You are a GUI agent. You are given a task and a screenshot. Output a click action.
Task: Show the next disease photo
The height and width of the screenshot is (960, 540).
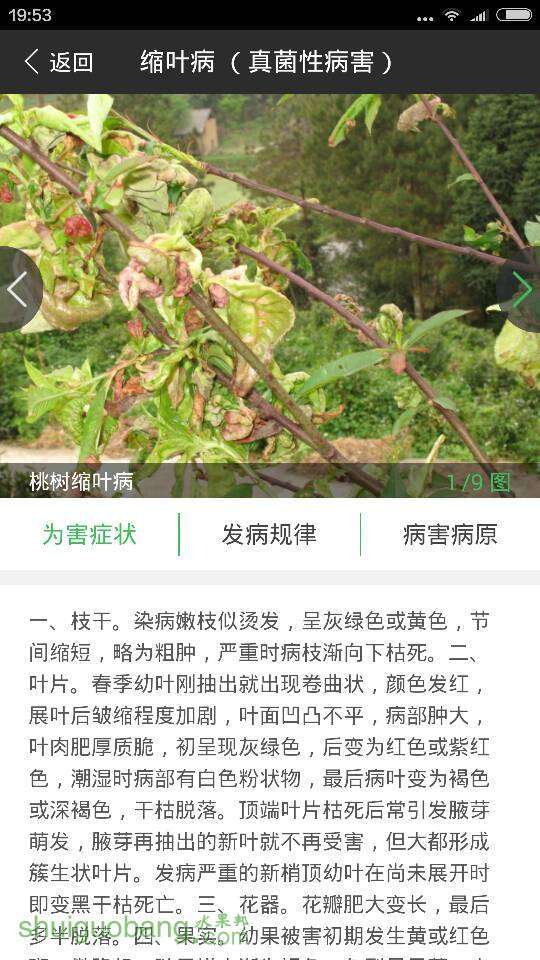click(520, 290)
